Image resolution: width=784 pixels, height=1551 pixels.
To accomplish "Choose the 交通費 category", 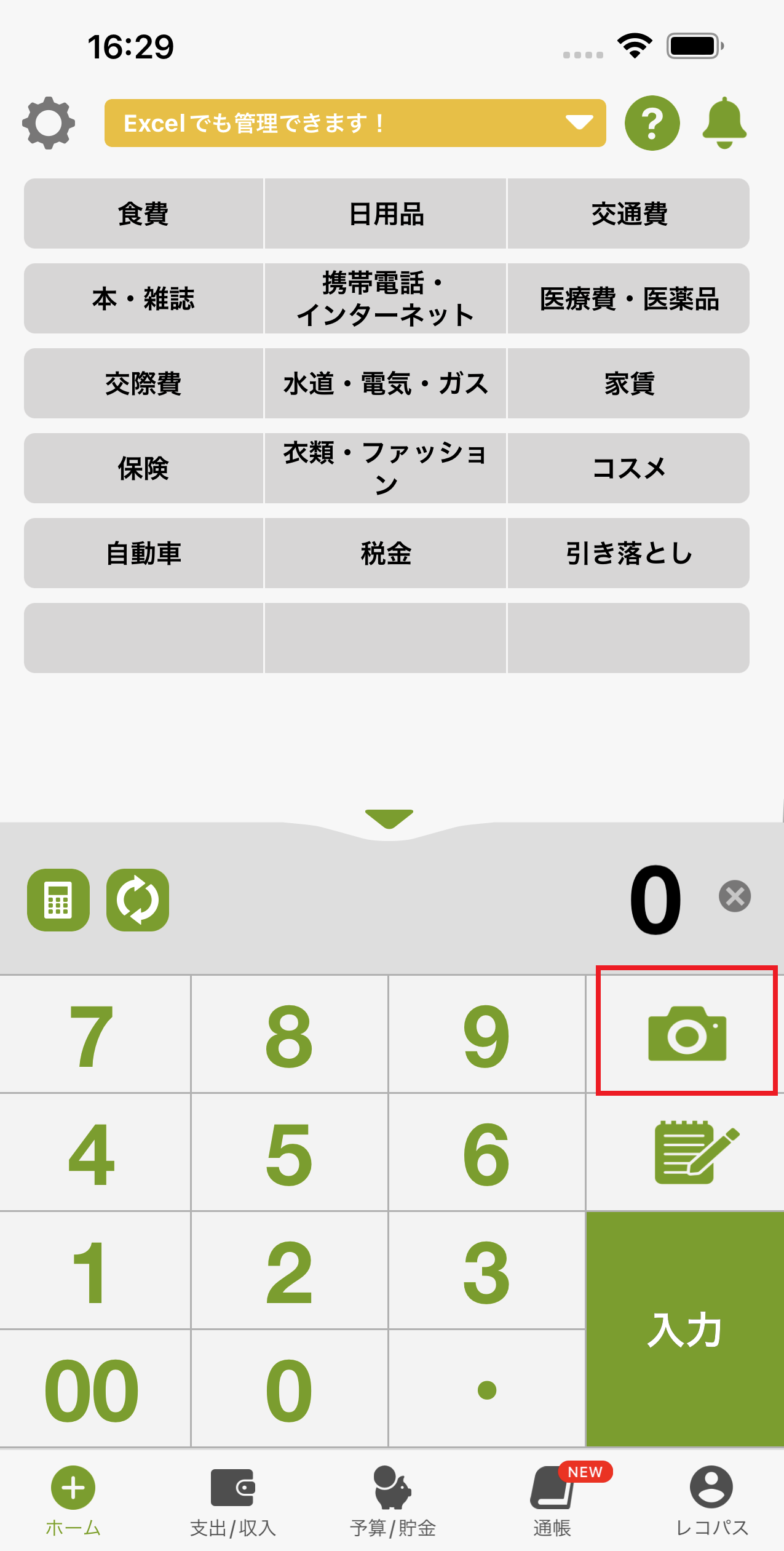I will point(628,214).
